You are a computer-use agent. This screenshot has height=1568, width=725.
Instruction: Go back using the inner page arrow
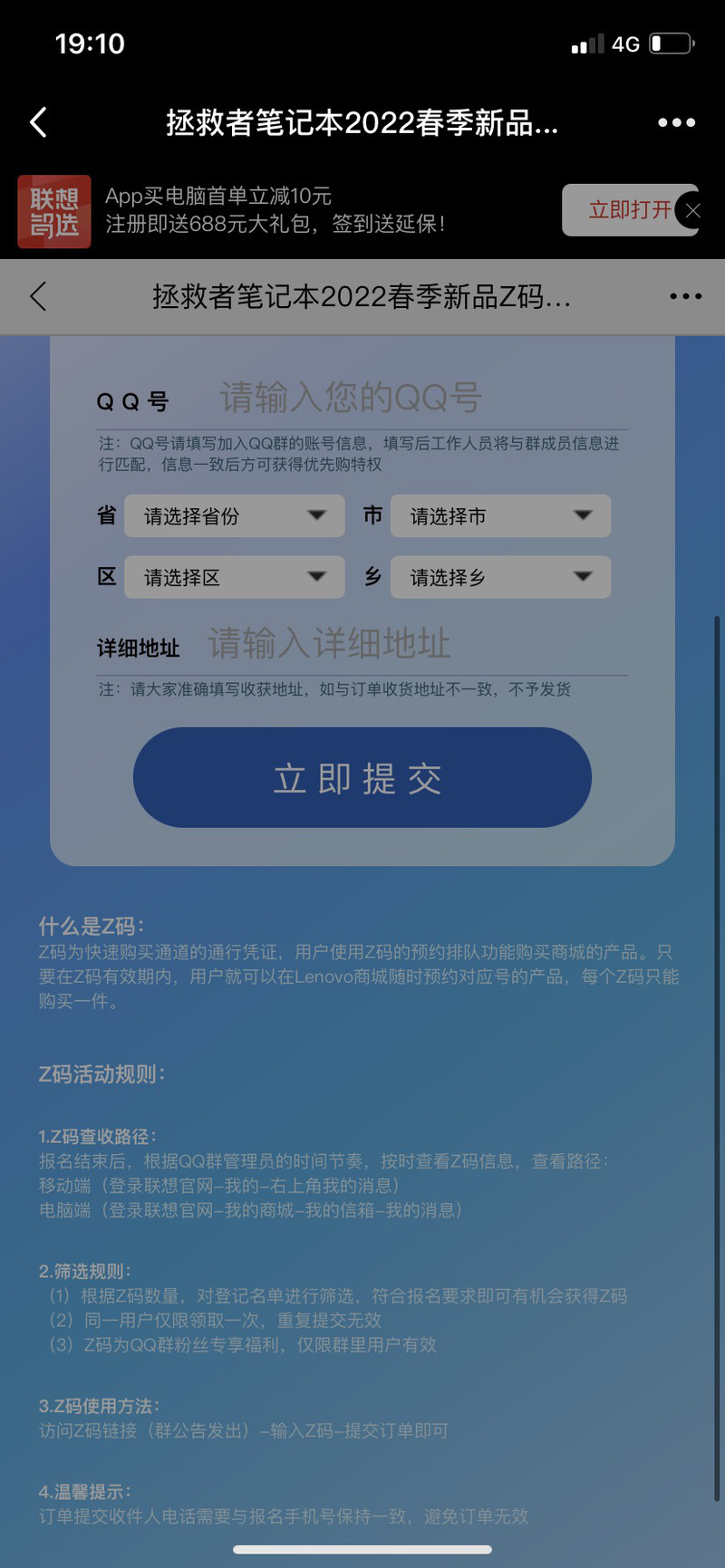38,296
